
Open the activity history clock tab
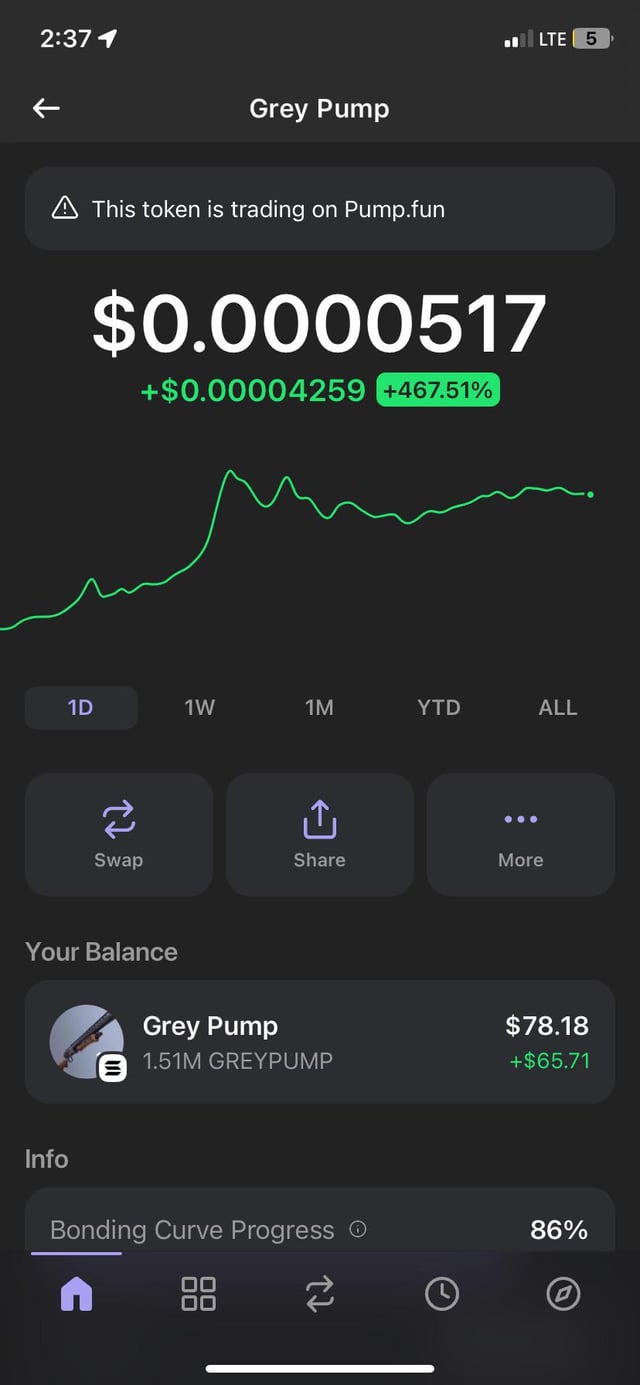(x=442, y=1294)
